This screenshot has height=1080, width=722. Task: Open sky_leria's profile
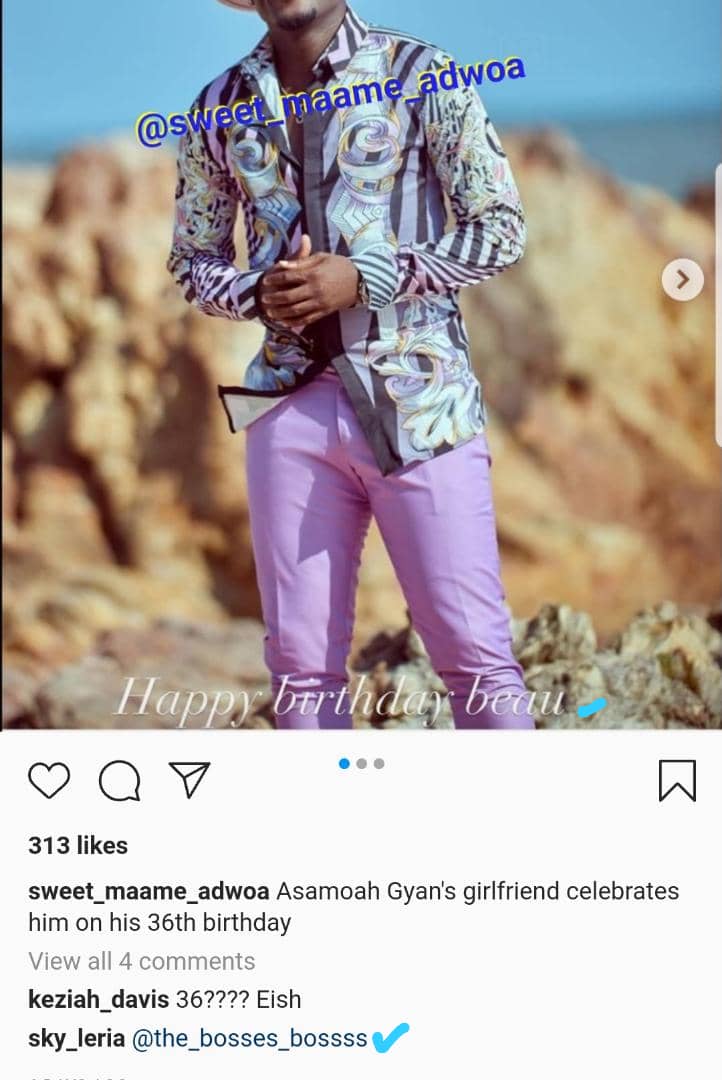[x=76, y=1038]
